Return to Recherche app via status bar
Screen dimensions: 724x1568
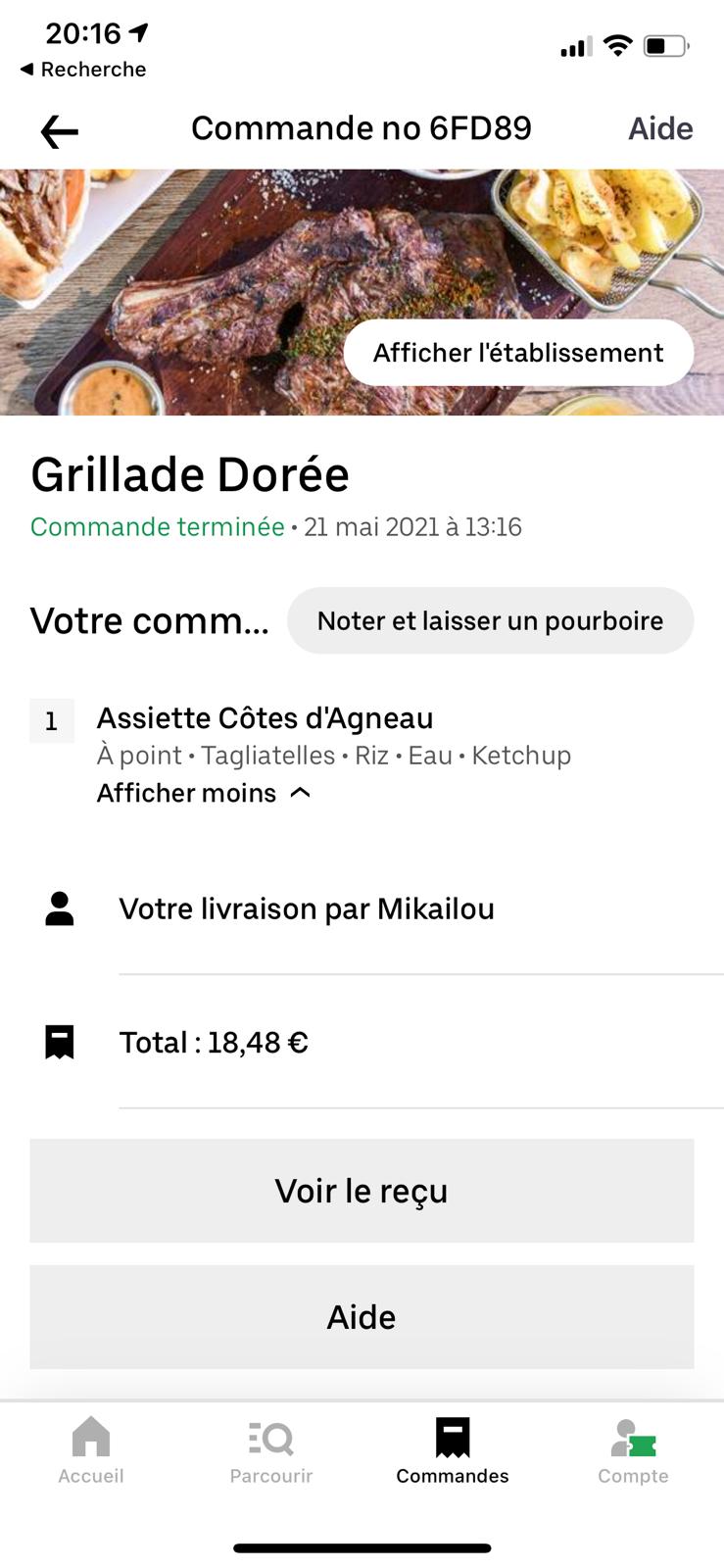tap(83, 70)
